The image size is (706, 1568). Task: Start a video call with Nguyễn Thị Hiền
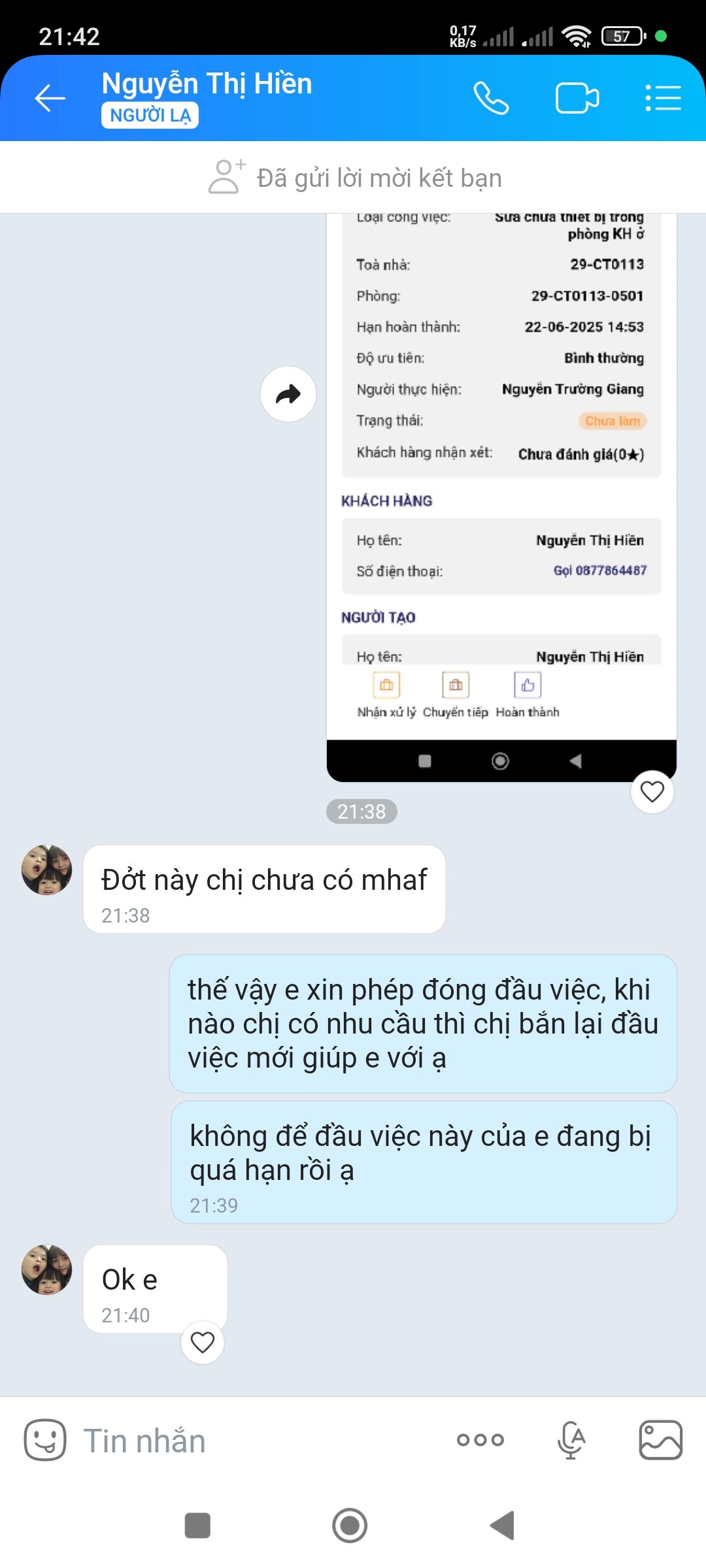[577, 99]
